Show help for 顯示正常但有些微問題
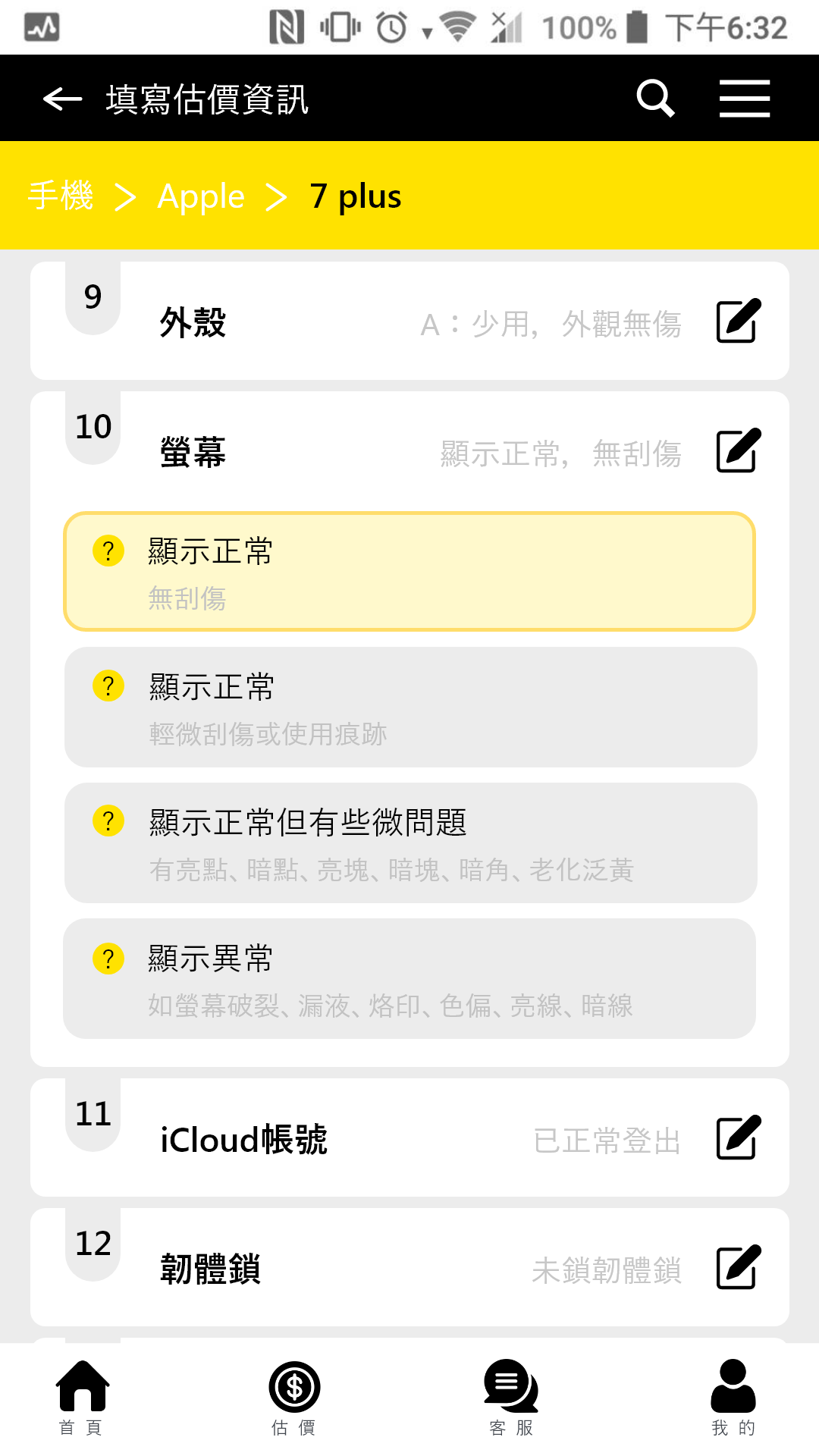 point(108,821)
